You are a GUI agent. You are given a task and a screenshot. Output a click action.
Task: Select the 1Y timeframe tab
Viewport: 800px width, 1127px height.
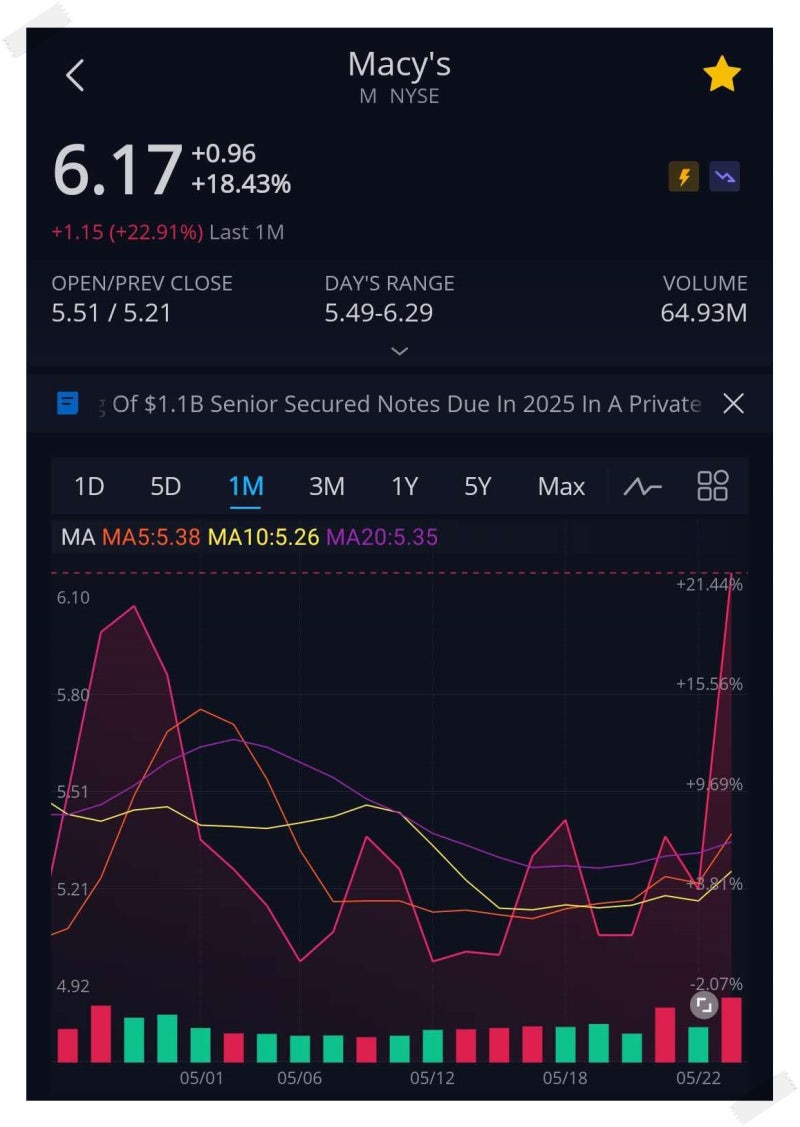click(404, 486)
